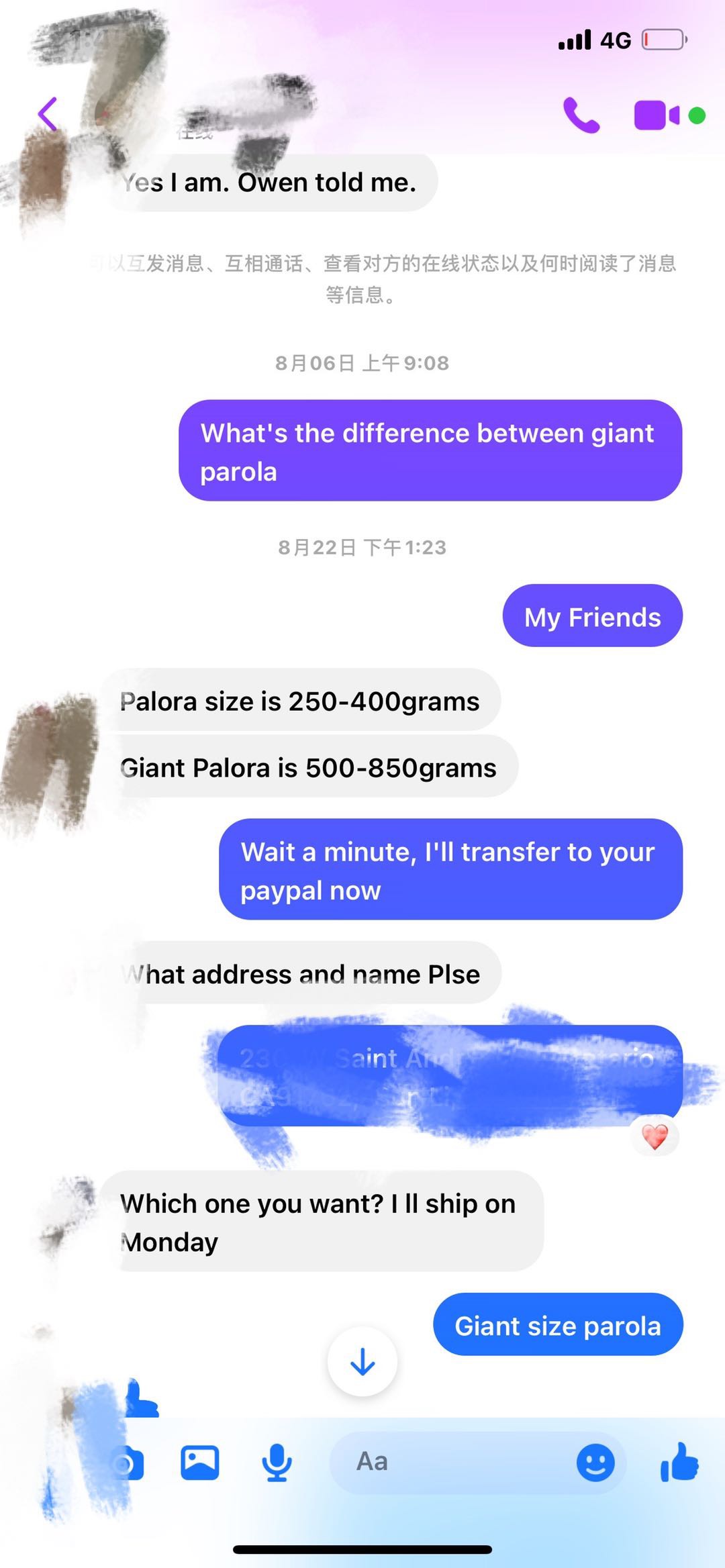View the heart reaction on the address message
Viewport: 725px width, 1568px height.
655,1136
